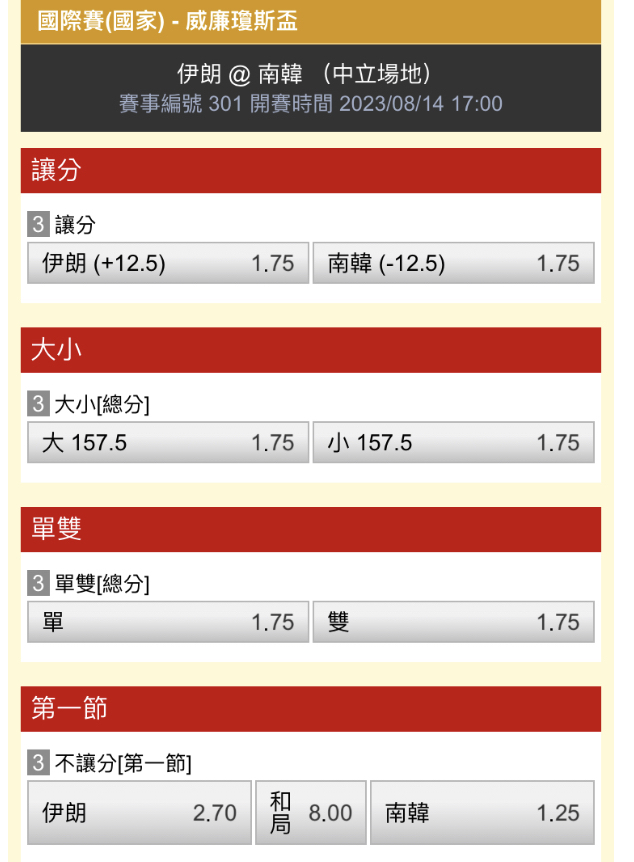Image resolution: width=634 pixels, height=862 pixels.
Task: Bet on 伊朗 first quarter at 2.70
Action: coord(139,813)
